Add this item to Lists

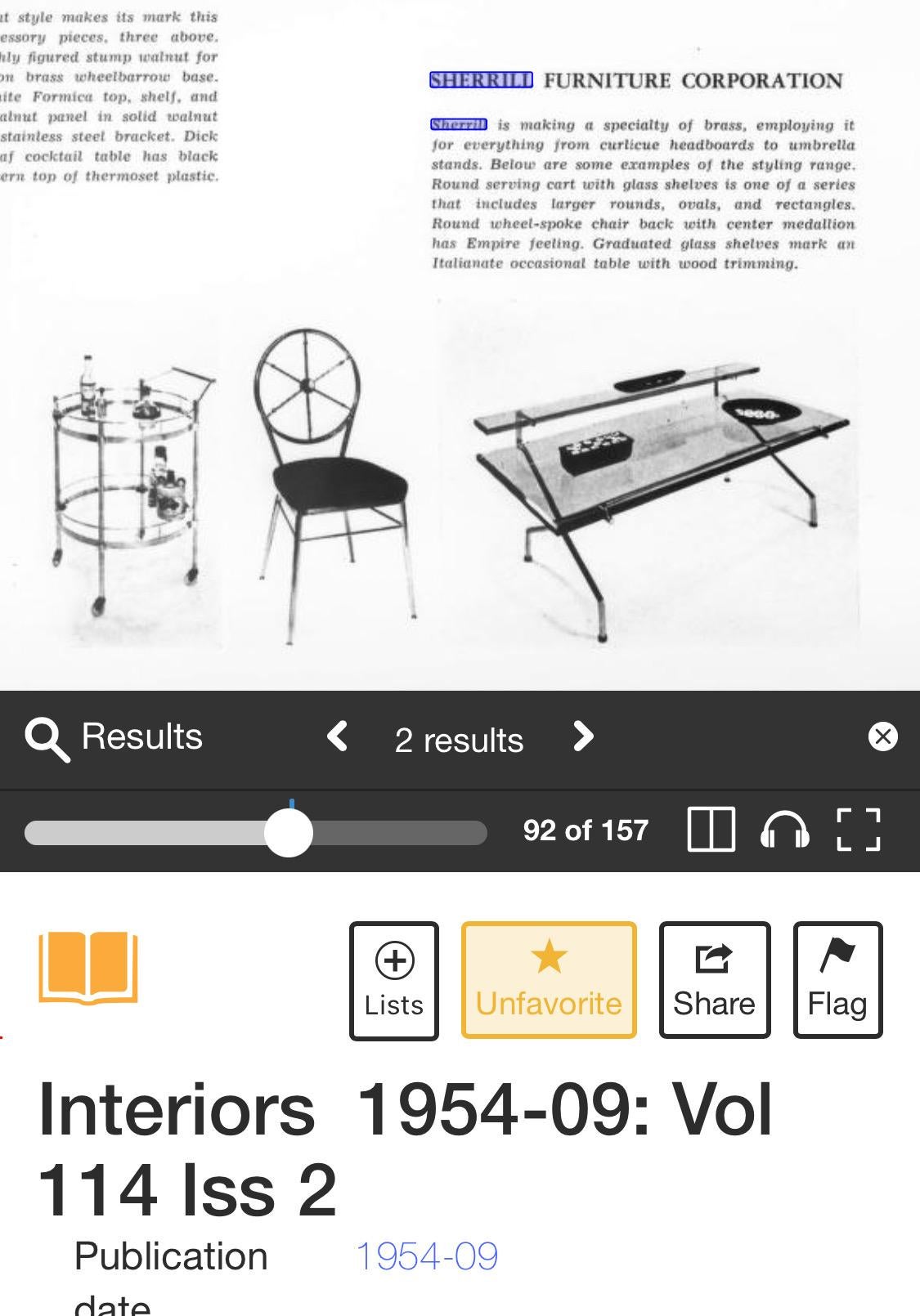393,980
